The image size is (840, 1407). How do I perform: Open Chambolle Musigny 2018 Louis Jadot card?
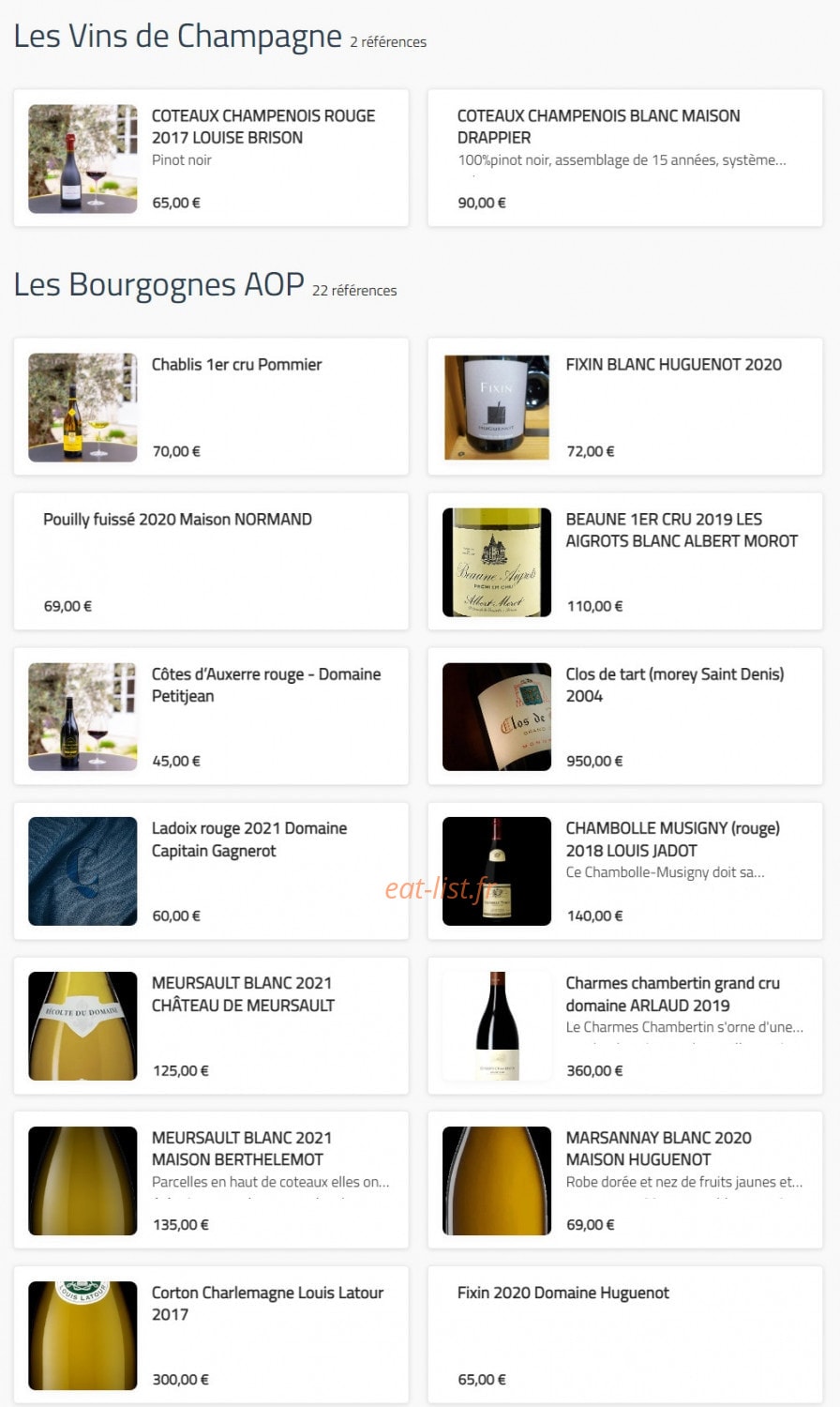[625, 870]
